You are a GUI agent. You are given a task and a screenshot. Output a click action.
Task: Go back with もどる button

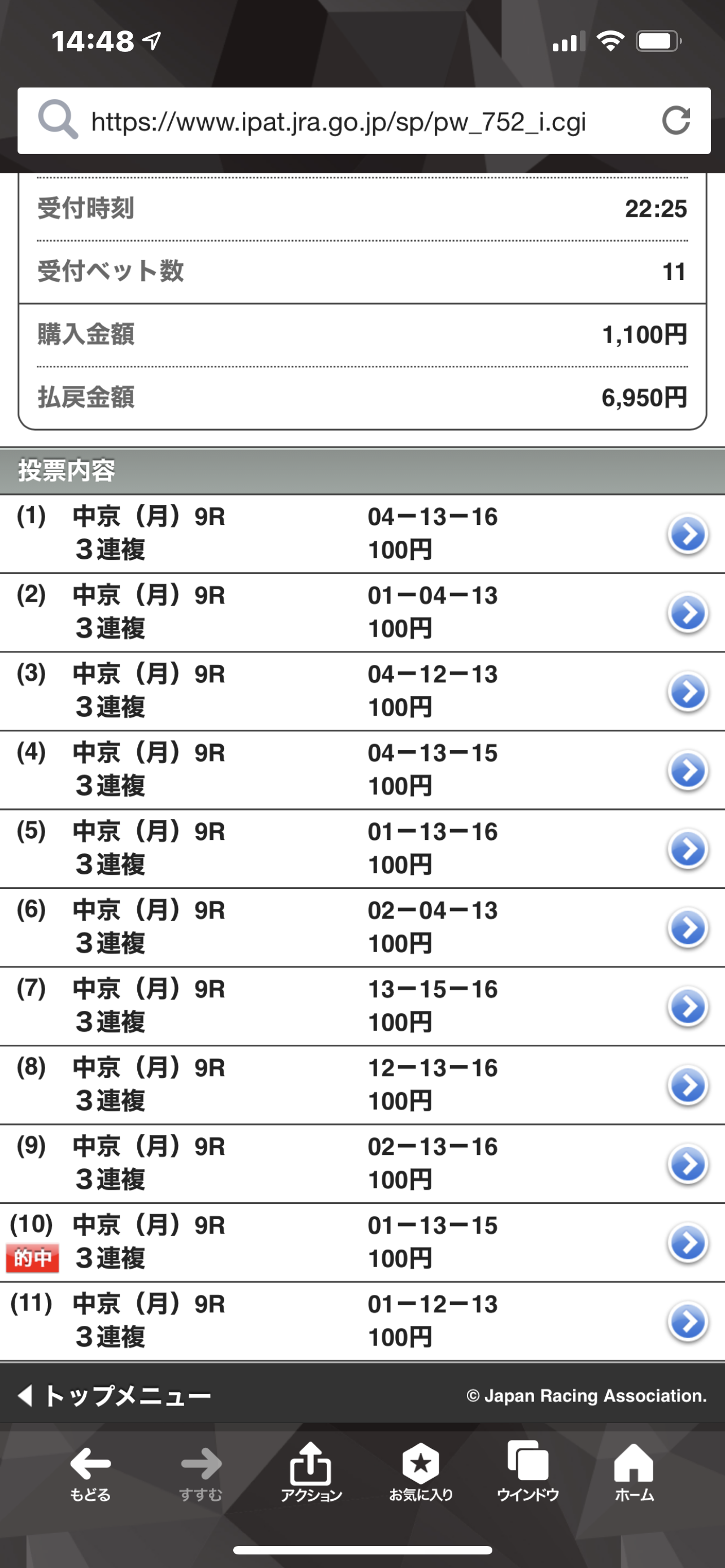90,1473
